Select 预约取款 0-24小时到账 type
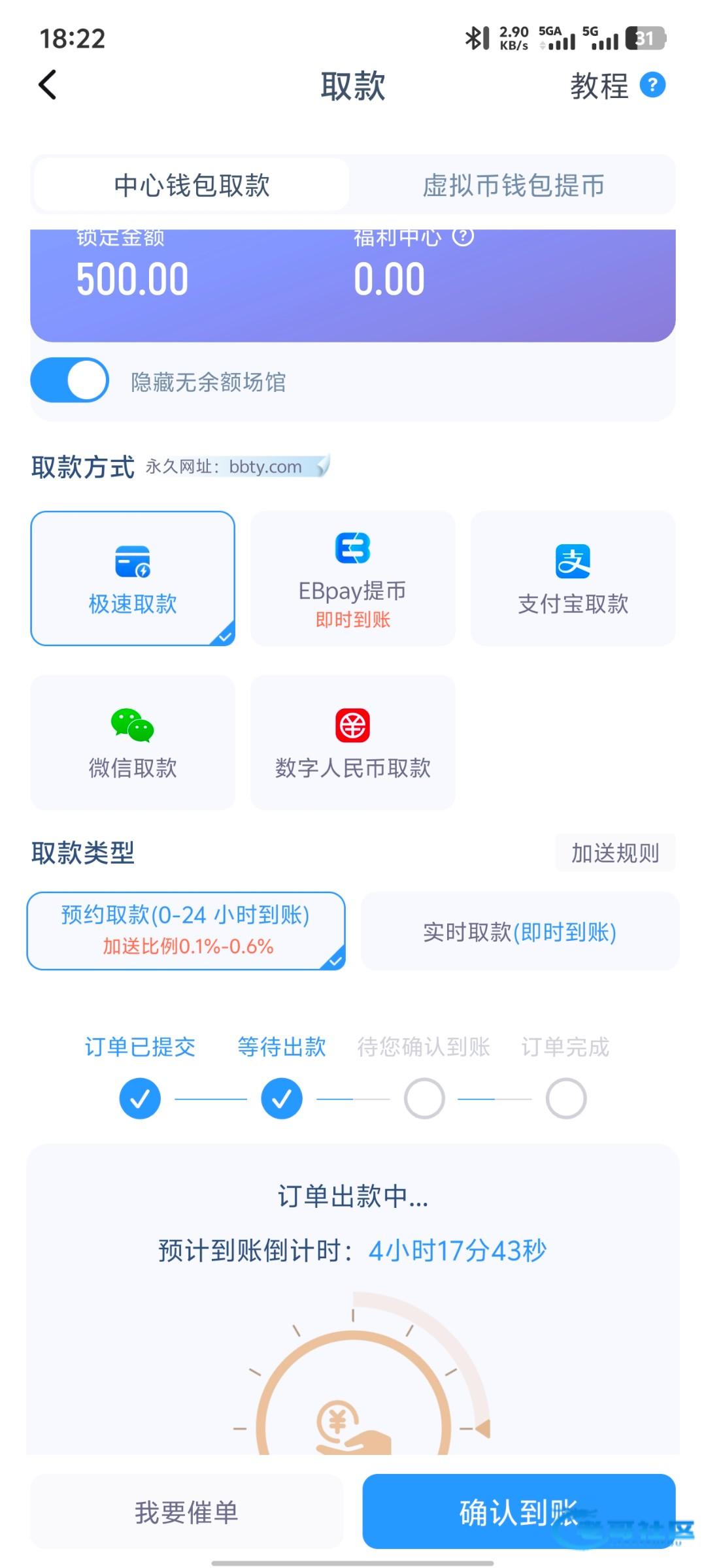This screenshot has width=706, height=1568. 186,930
